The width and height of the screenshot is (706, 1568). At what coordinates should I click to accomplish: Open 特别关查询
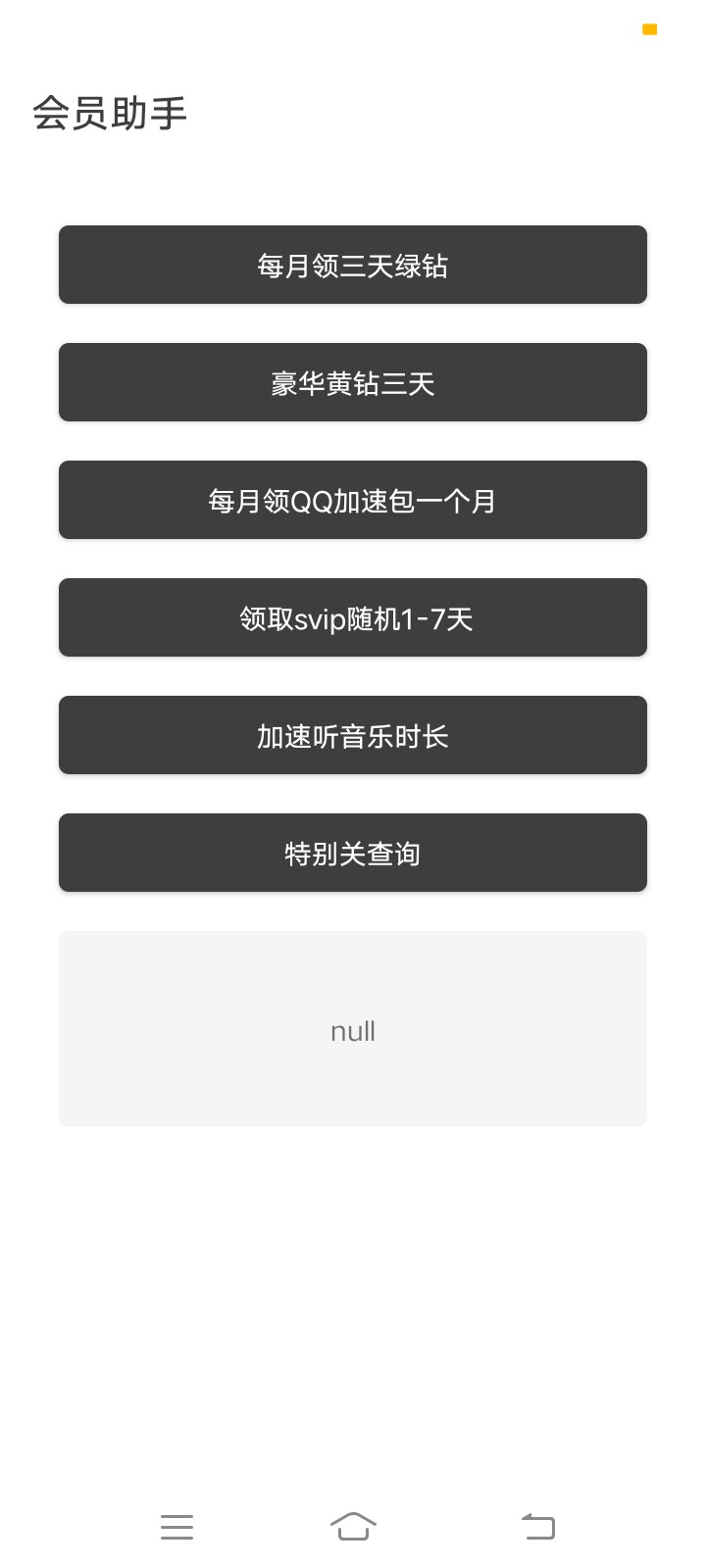click(x=353, y=853)
